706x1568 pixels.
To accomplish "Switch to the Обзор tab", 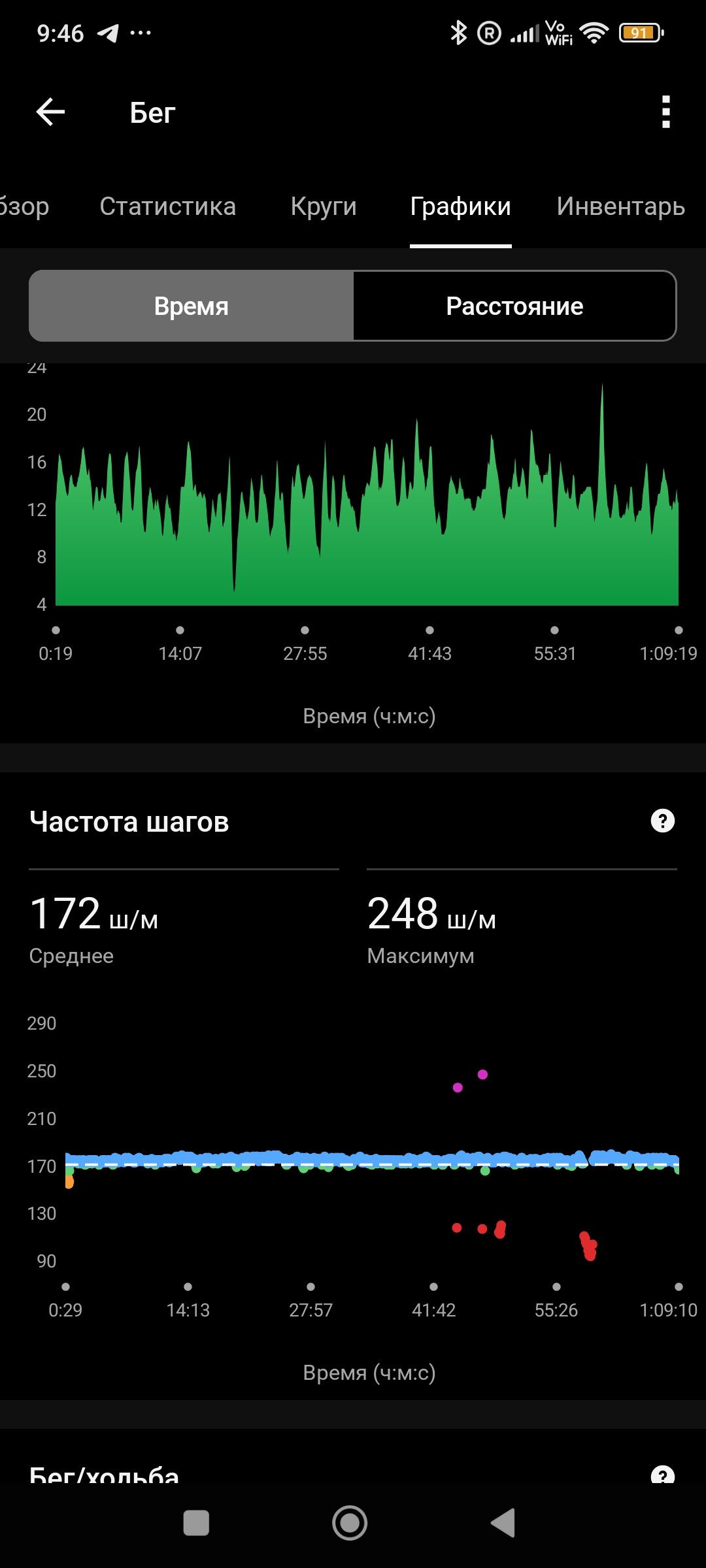I will [24, 206].
